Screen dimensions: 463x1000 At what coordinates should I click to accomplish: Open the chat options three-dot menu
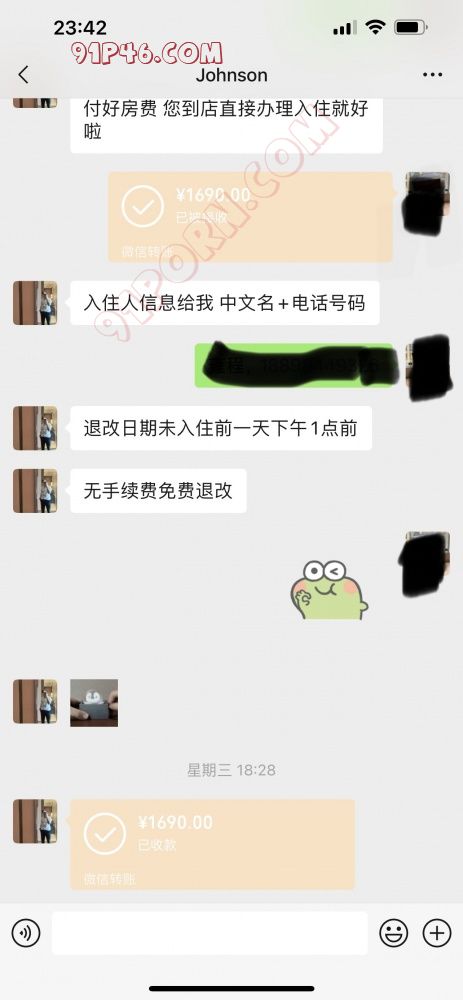(432, 75)
